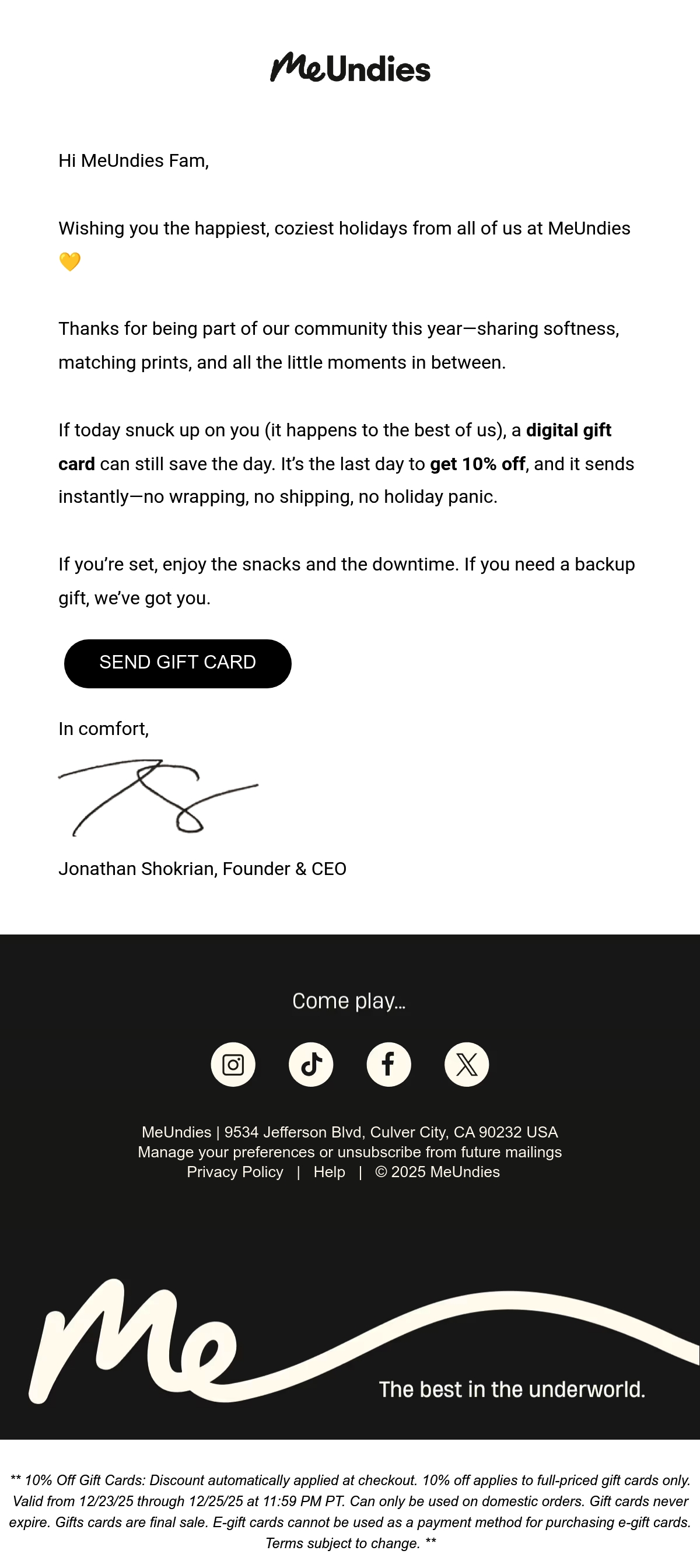Open the MeUndies Instagram page
The height and width of the screenshot is (1568, 700).
click(233, 1065)
